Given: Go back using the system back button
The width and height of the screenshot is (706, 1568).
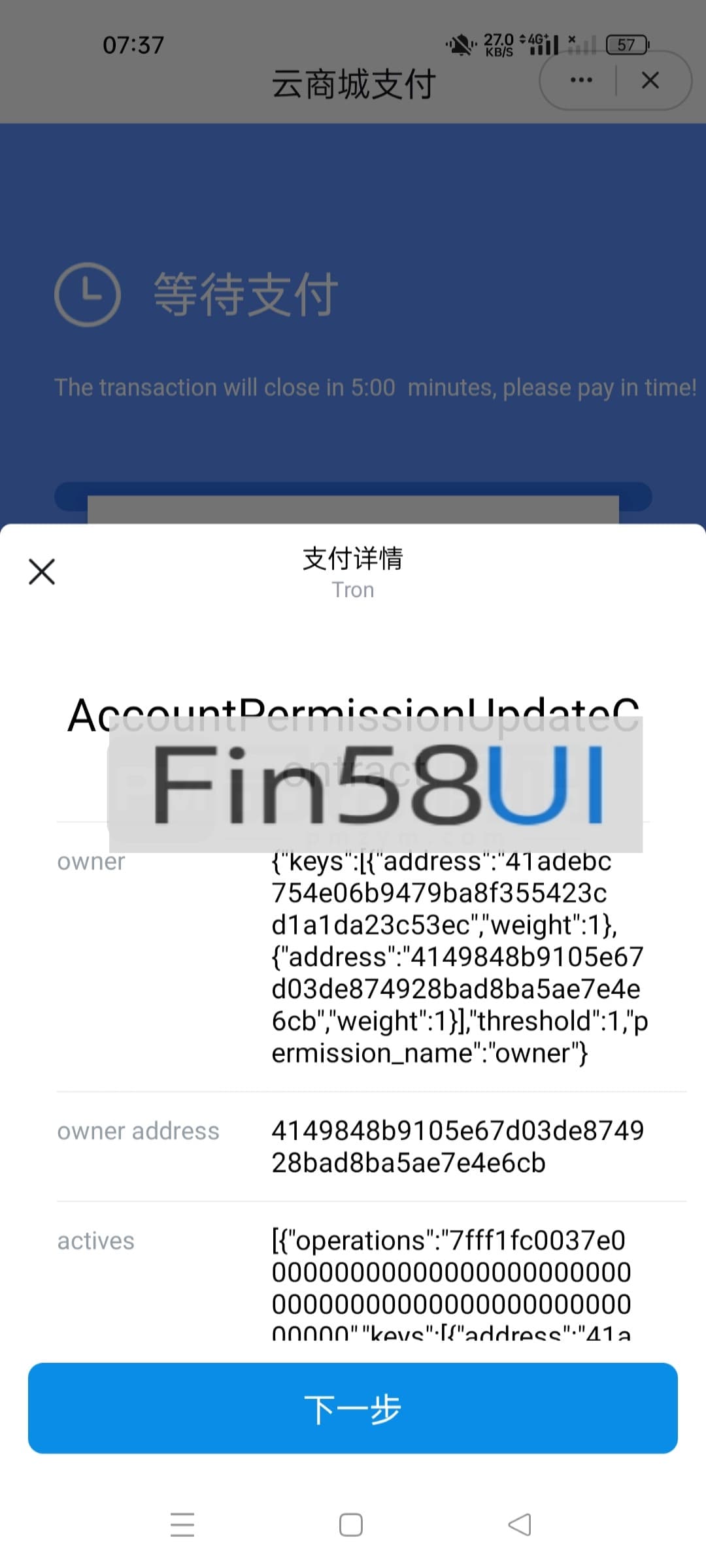Looking at the screenshot, I should point(520,1524).
